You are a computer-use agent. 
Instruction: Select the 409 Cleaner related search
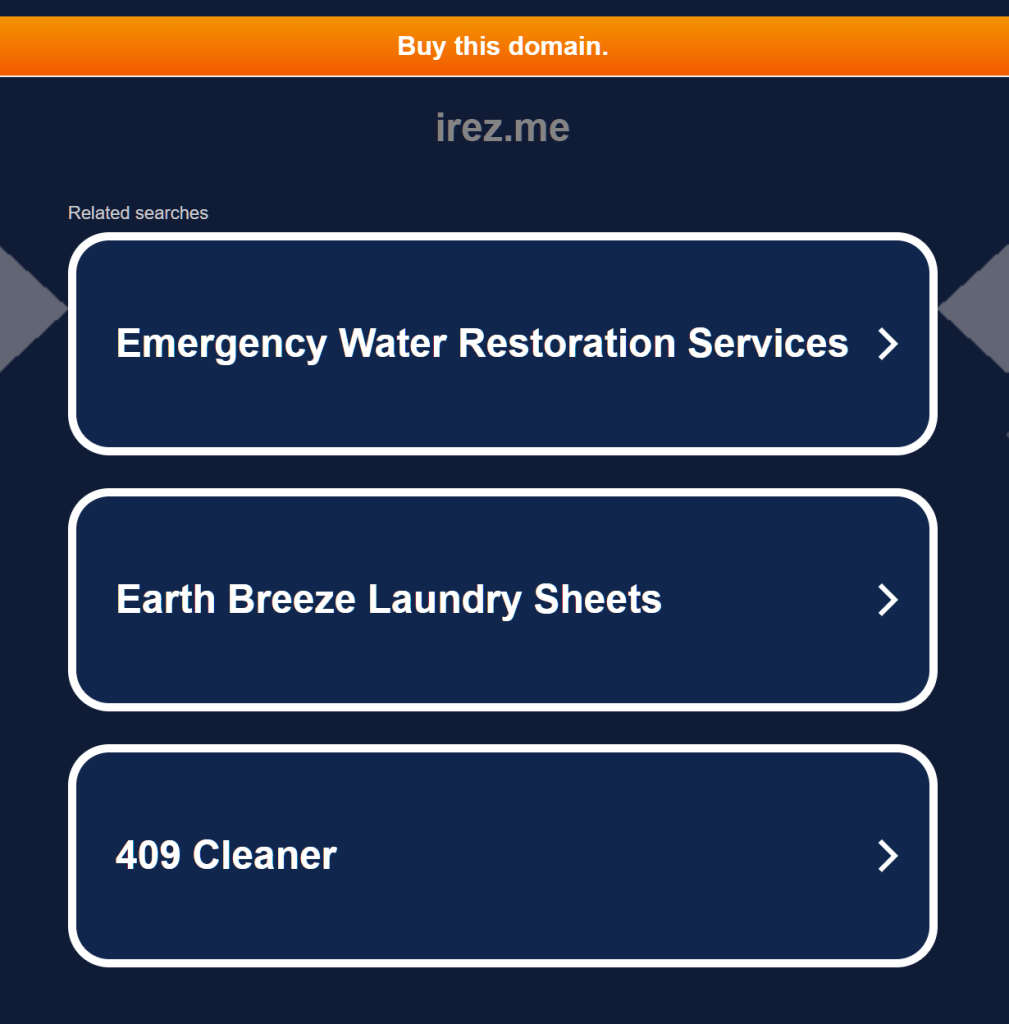point(502,856)
